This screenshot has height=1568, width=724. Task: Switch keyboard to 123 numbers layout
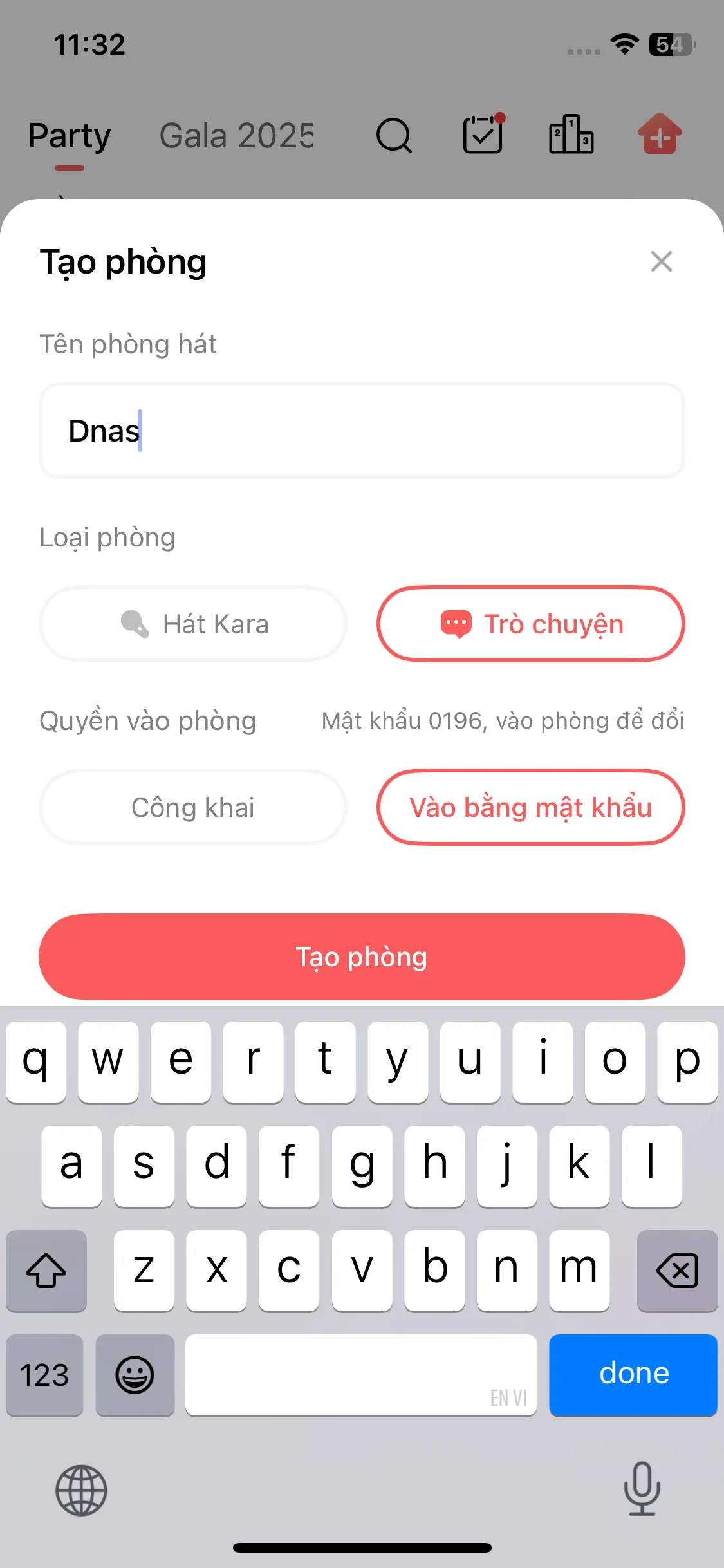[x=44, y=1374]
